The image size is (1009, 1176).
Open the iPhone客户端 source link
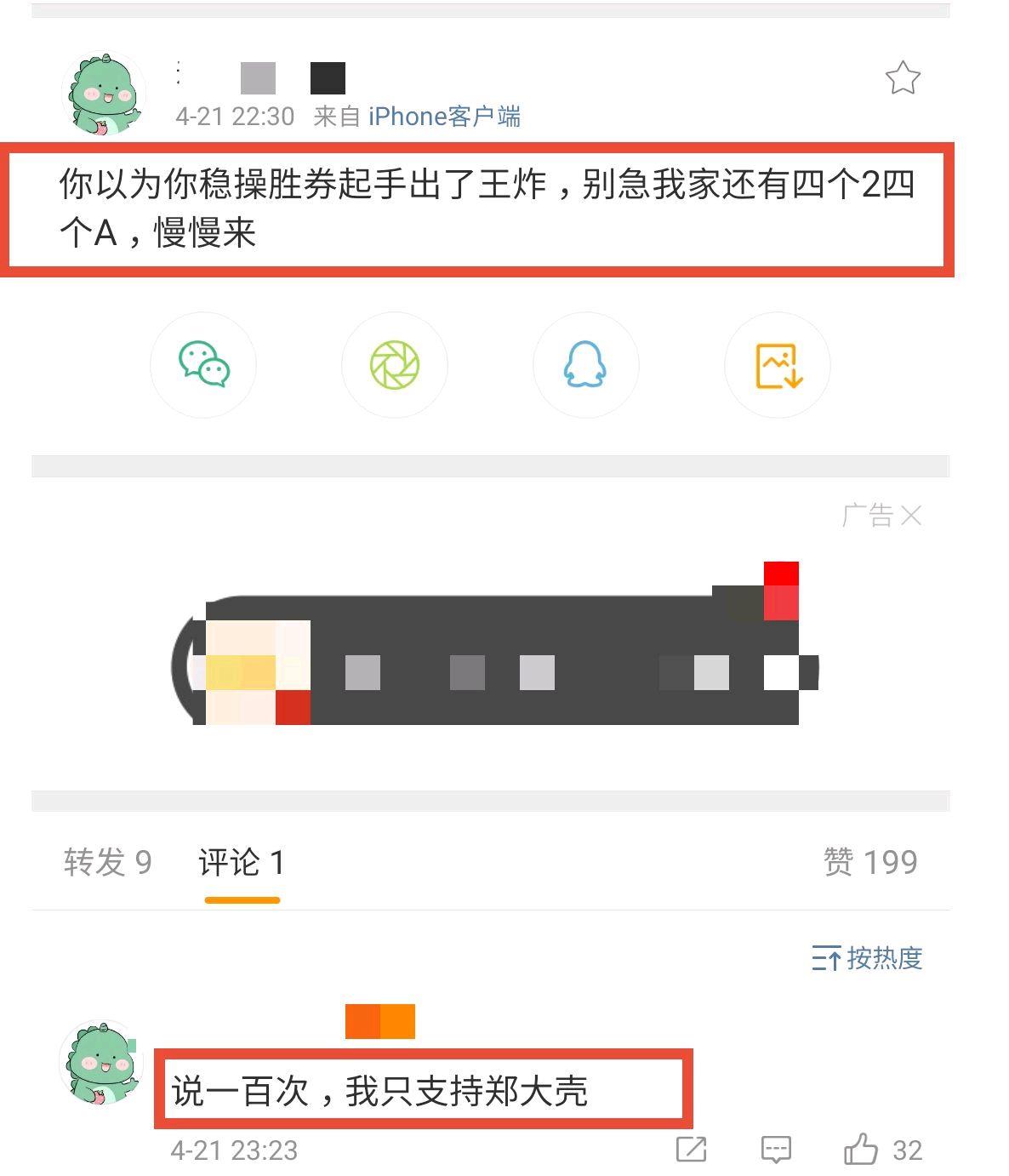[x=444, y=117]
